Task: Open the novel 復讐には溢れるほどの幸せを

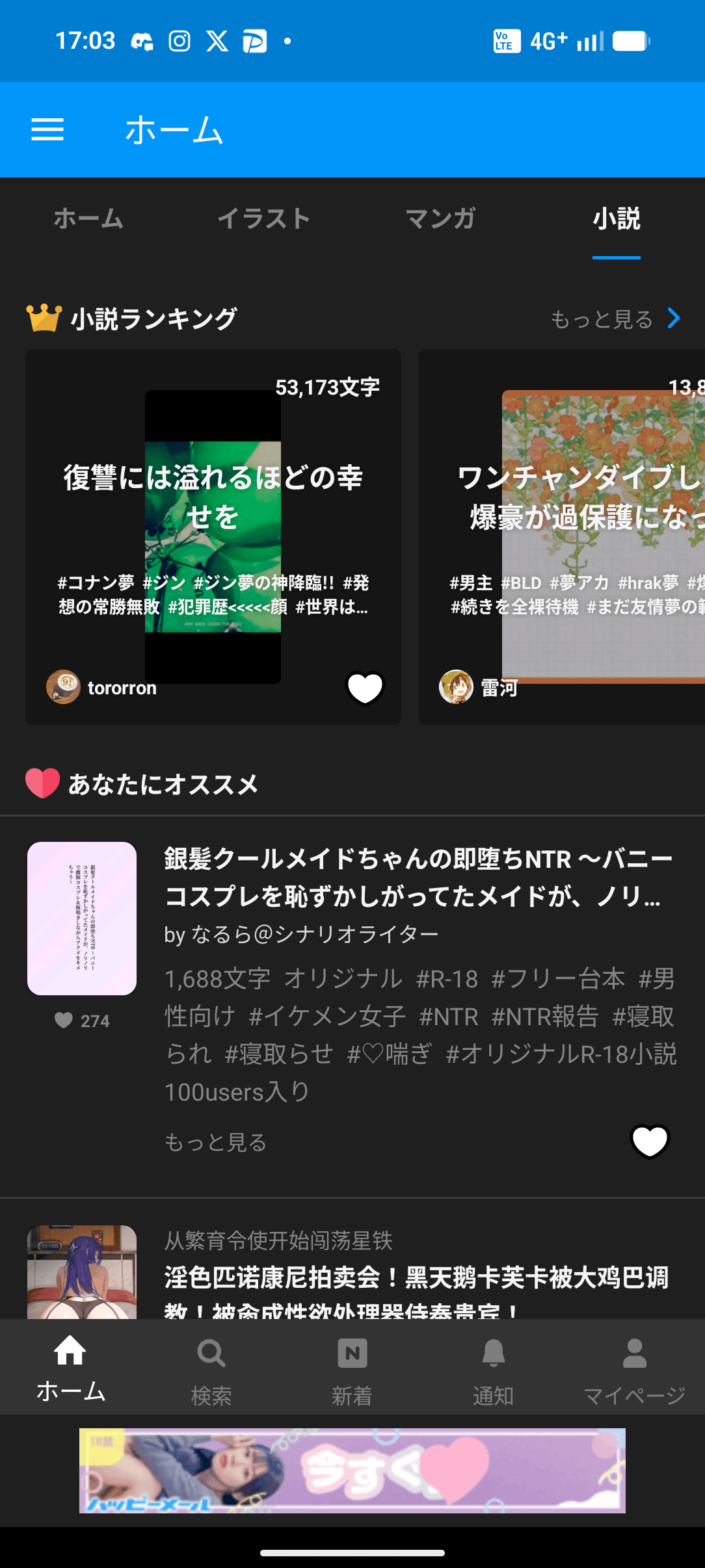Action: (x=213, y=497)
